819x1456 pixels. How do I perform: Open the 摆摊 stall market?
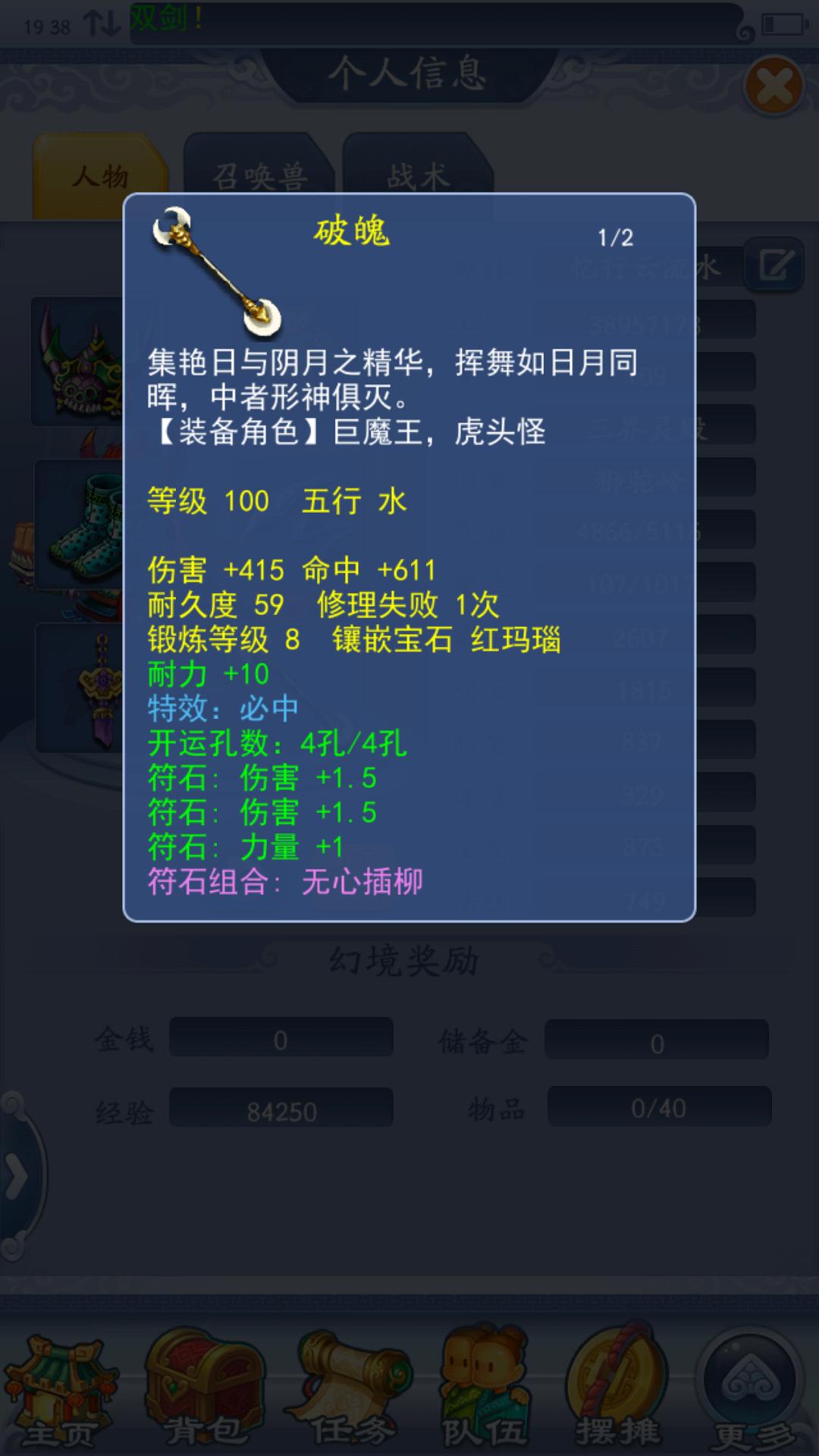tap(617, 1392)
